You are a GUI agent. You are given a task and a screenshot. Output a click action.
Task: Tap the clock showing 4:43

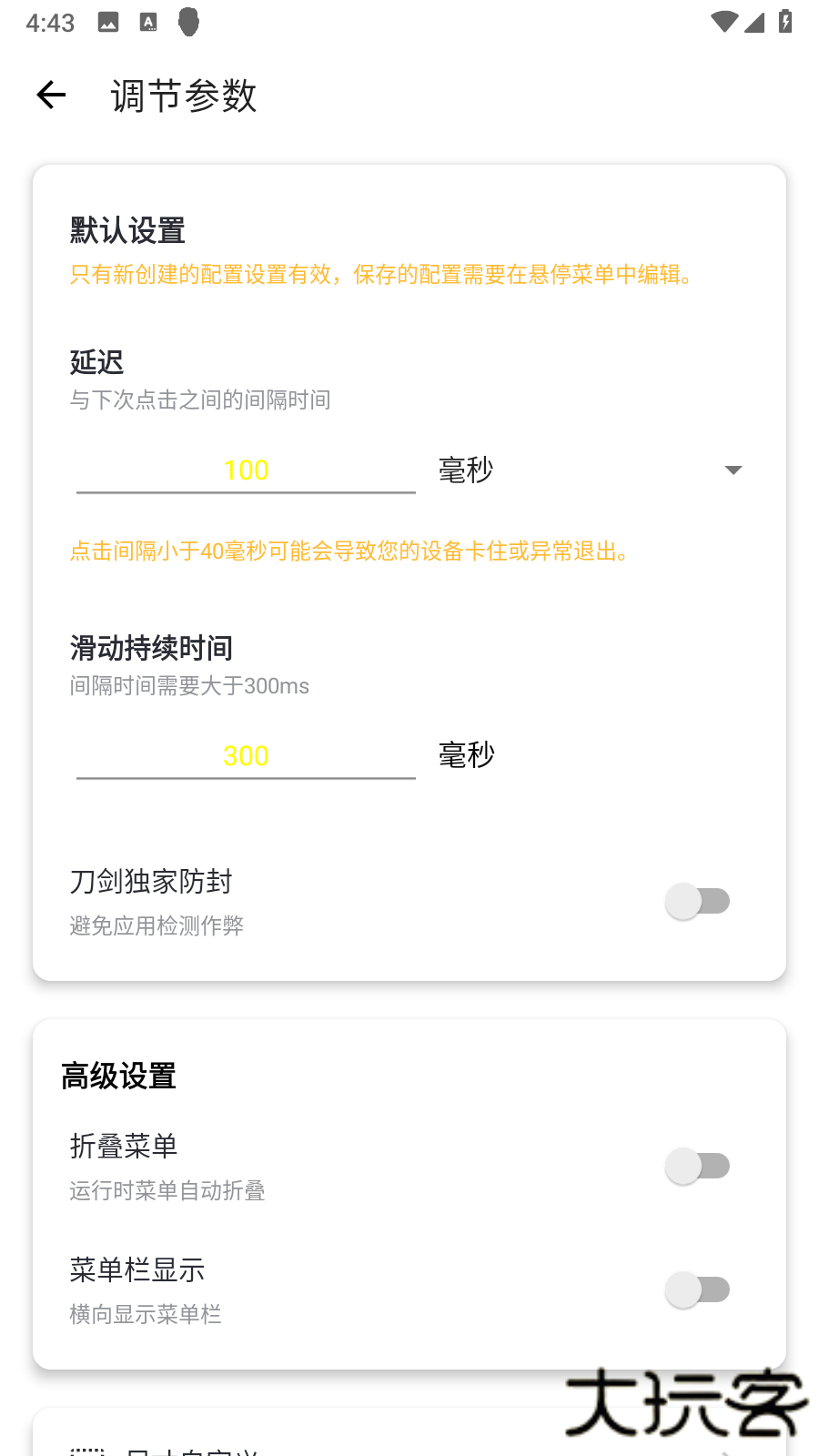pyautogui.click(x=50, y=22)
